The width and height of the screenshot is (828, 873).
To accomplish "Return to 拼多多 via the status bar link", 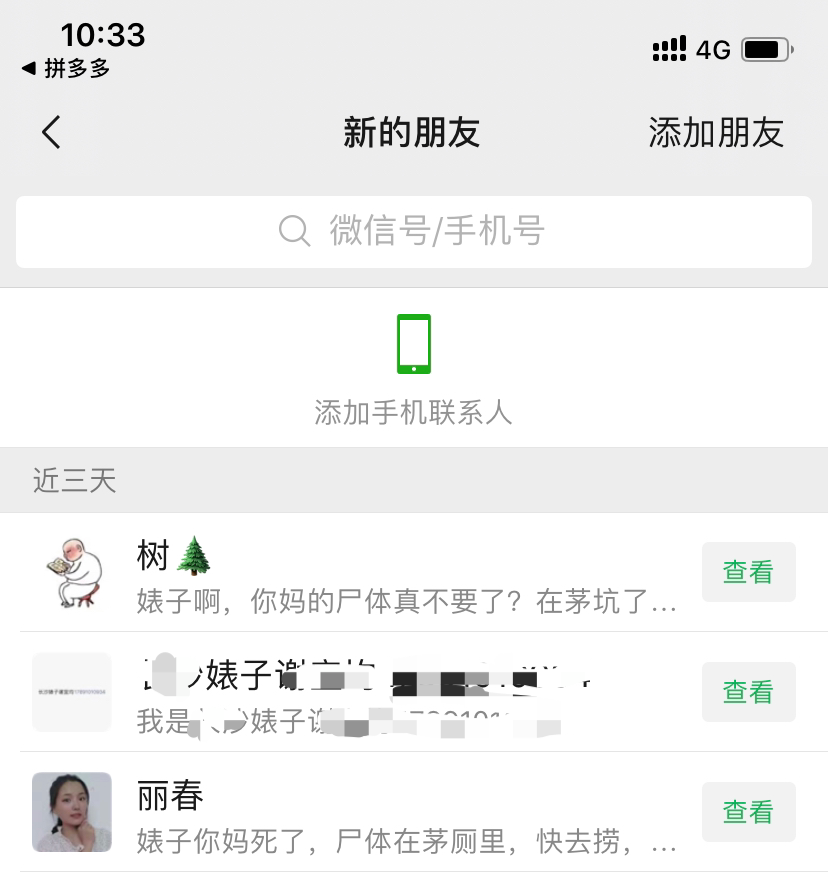I will tap(66, 68).
